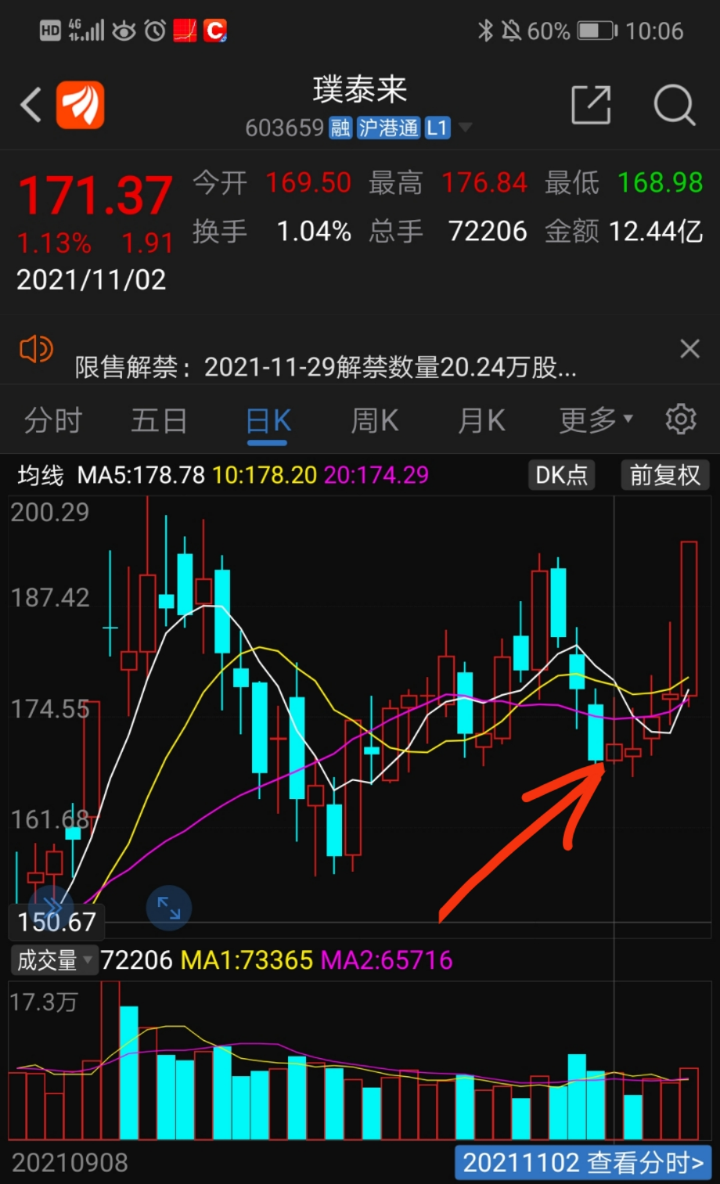This screenshot has width=720, height=1184.
Task: View 20211102 查看分时 intraday chart
Action: (x=583, y=1163)
